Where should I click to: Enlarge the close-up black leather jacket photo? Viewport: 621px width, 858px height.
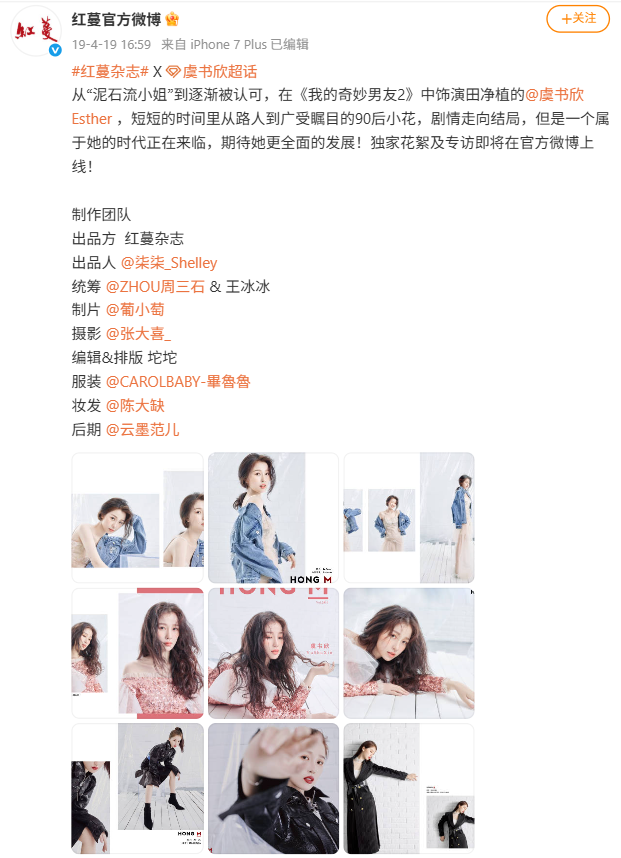point(273,788)
